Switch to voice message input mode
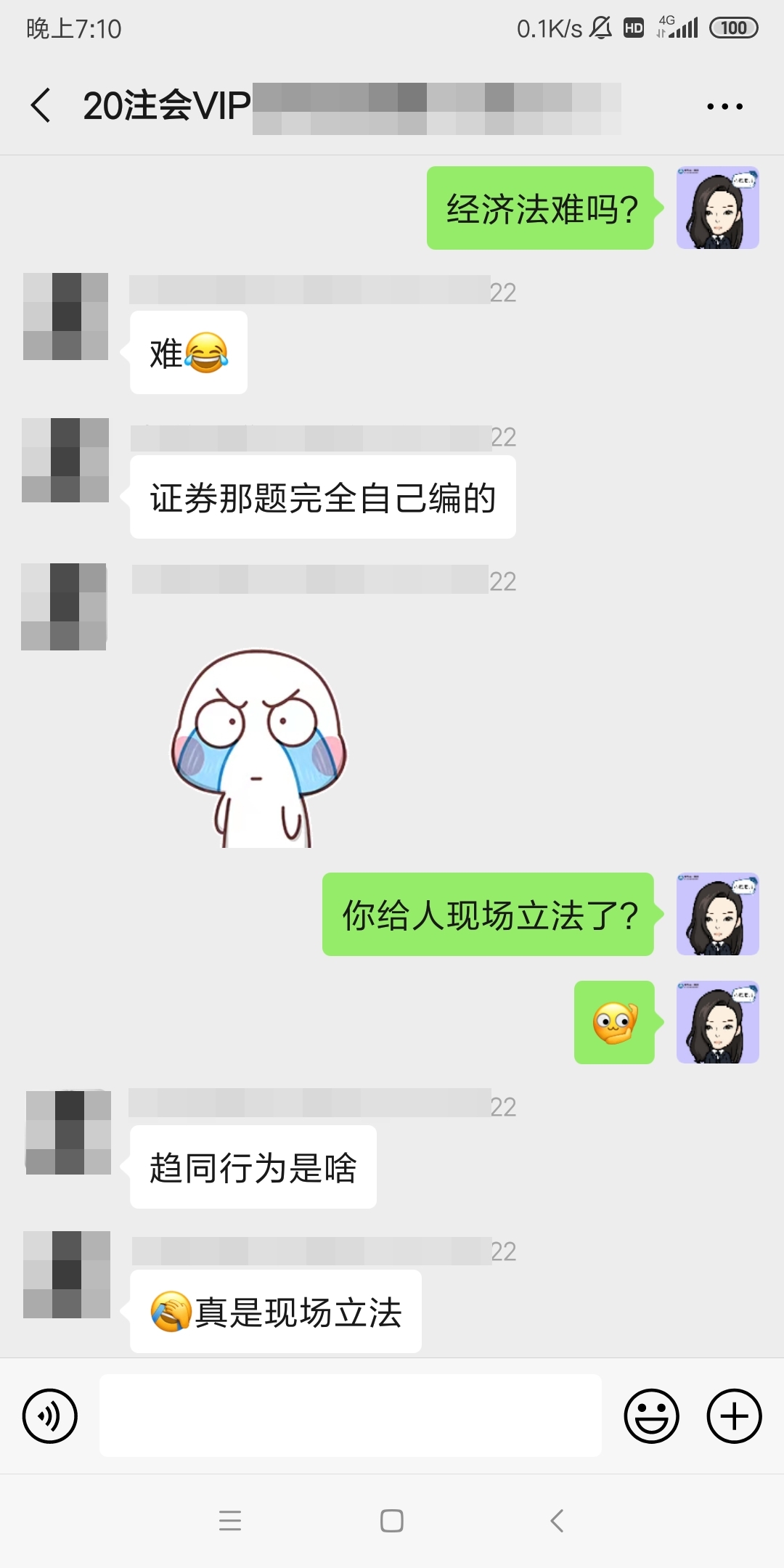The height and width of the screenshot is (1568, 784). tap(49, 1416)
